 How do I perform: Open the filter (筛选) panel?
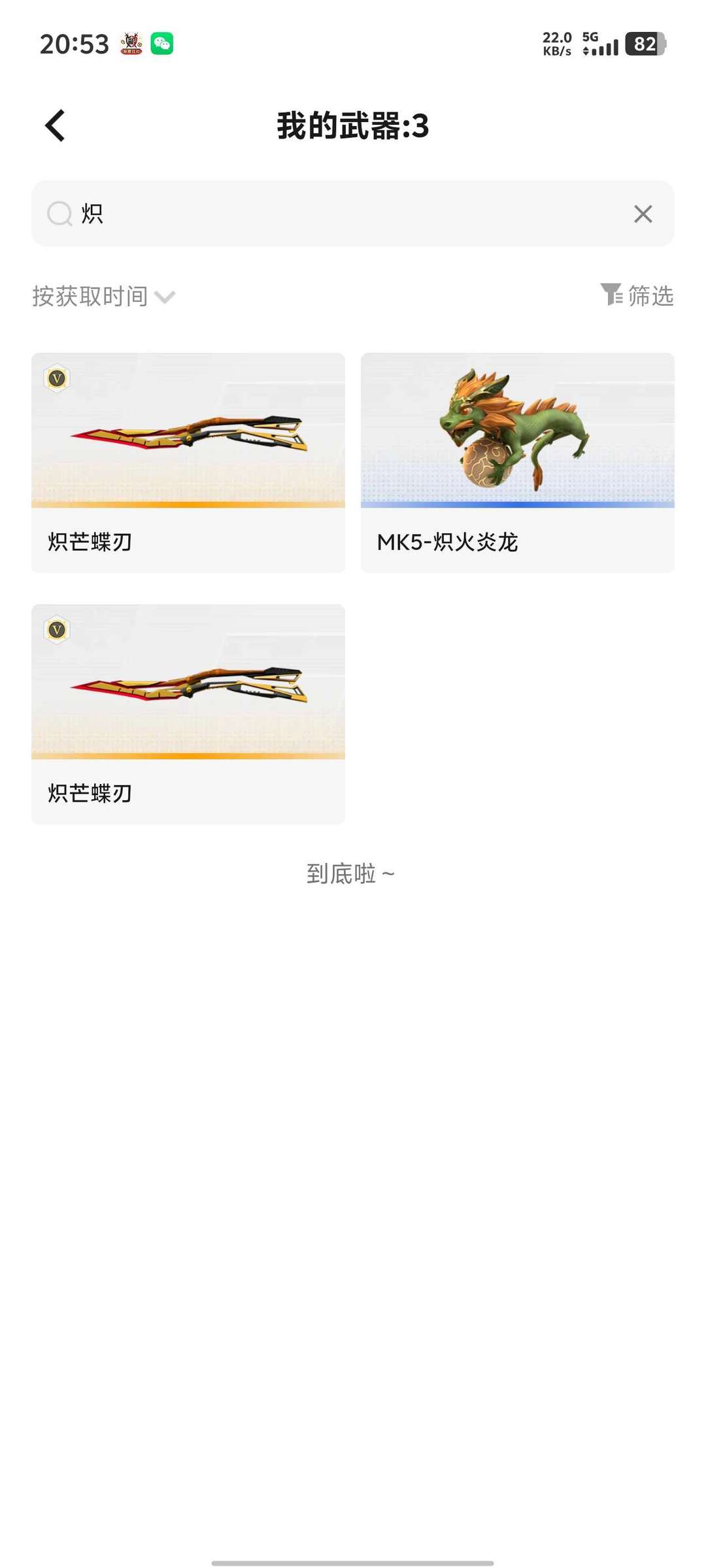click(637, 297)
